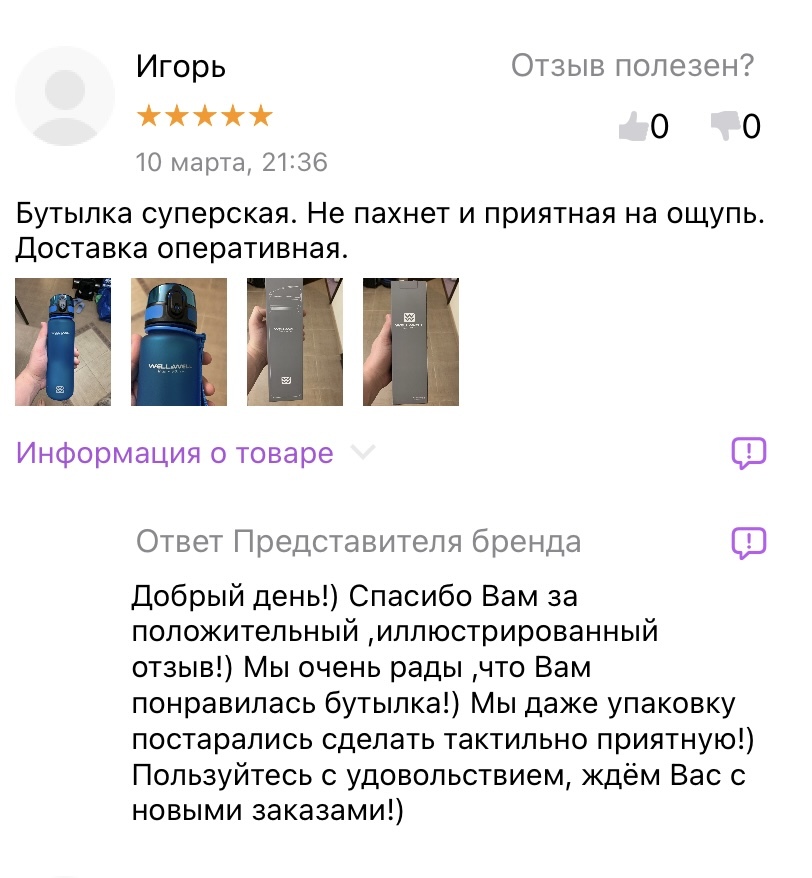View second photo showing bottle cap close-up

179,342
